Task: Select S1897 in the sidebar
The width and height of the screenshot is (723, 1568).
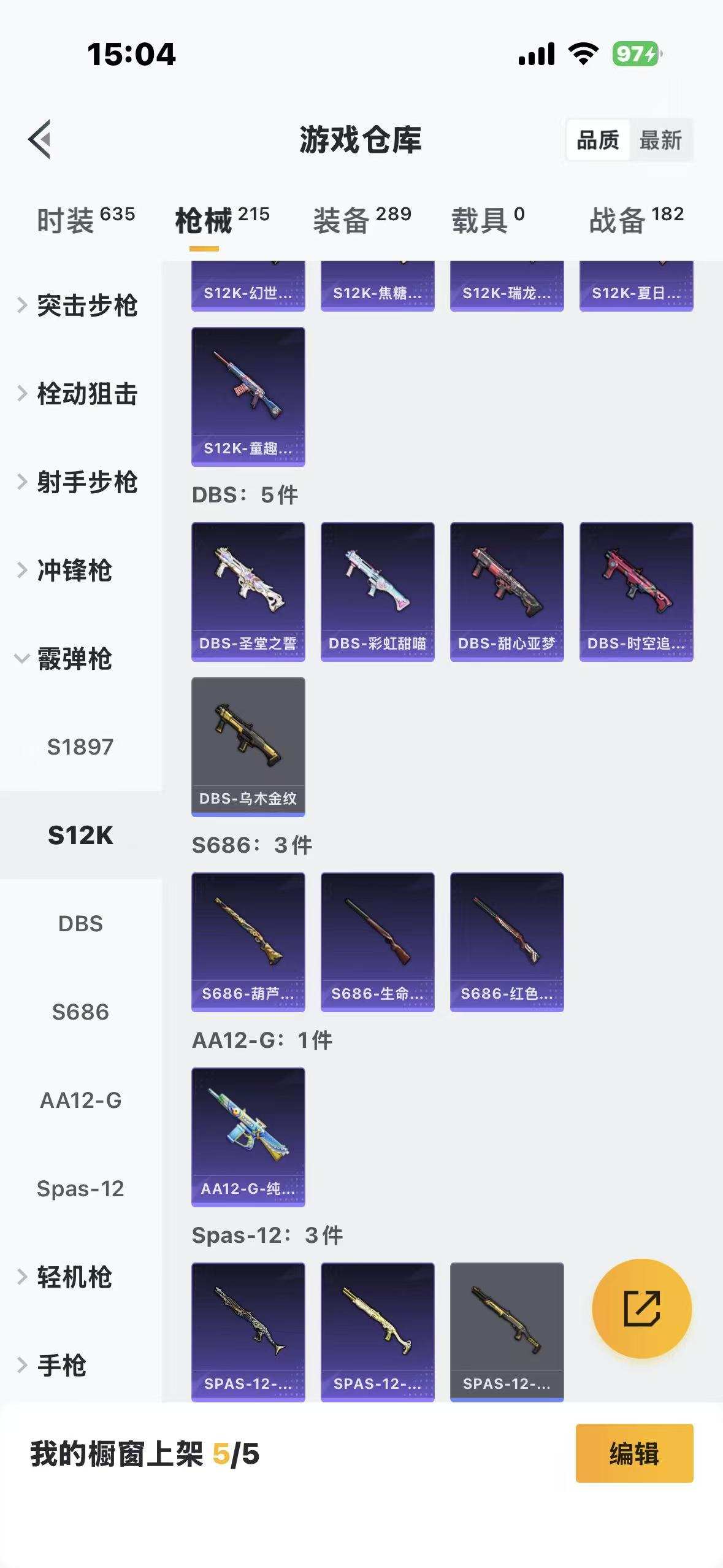Action: (80, 747)
